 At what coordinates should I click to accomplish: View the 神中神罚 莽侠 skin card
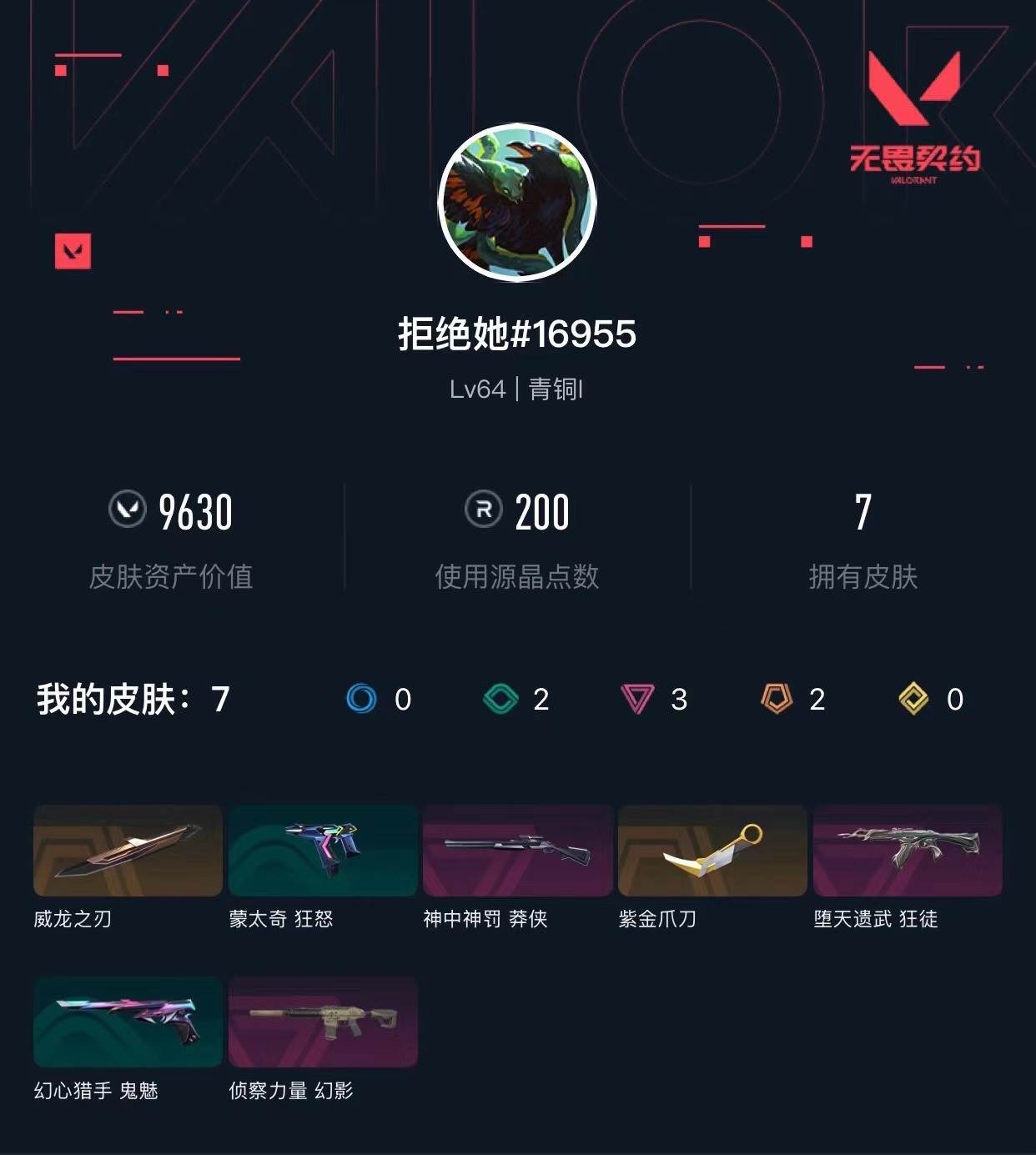click(x=518, y=851)
